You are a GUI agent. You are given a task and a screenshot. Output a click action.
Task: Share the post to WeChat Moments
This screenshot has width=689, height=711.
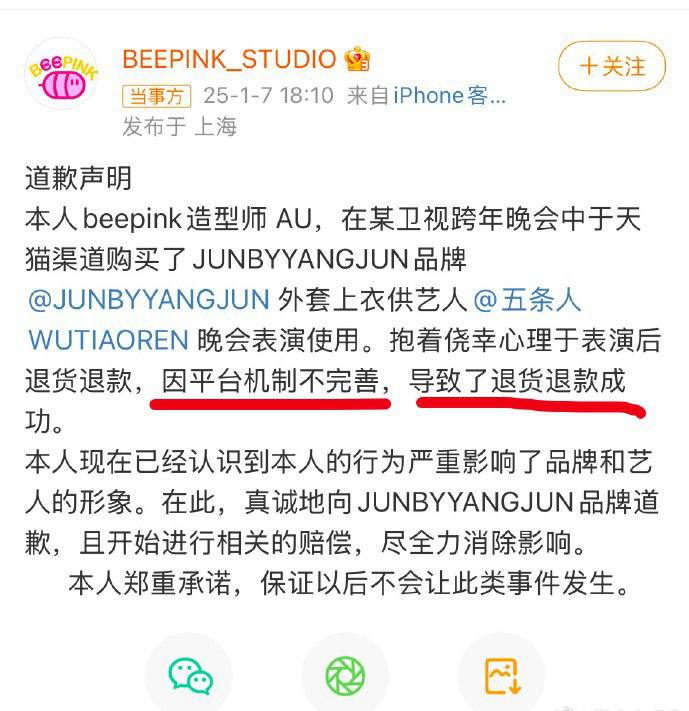pyautogui.click(x=345, y=675)
